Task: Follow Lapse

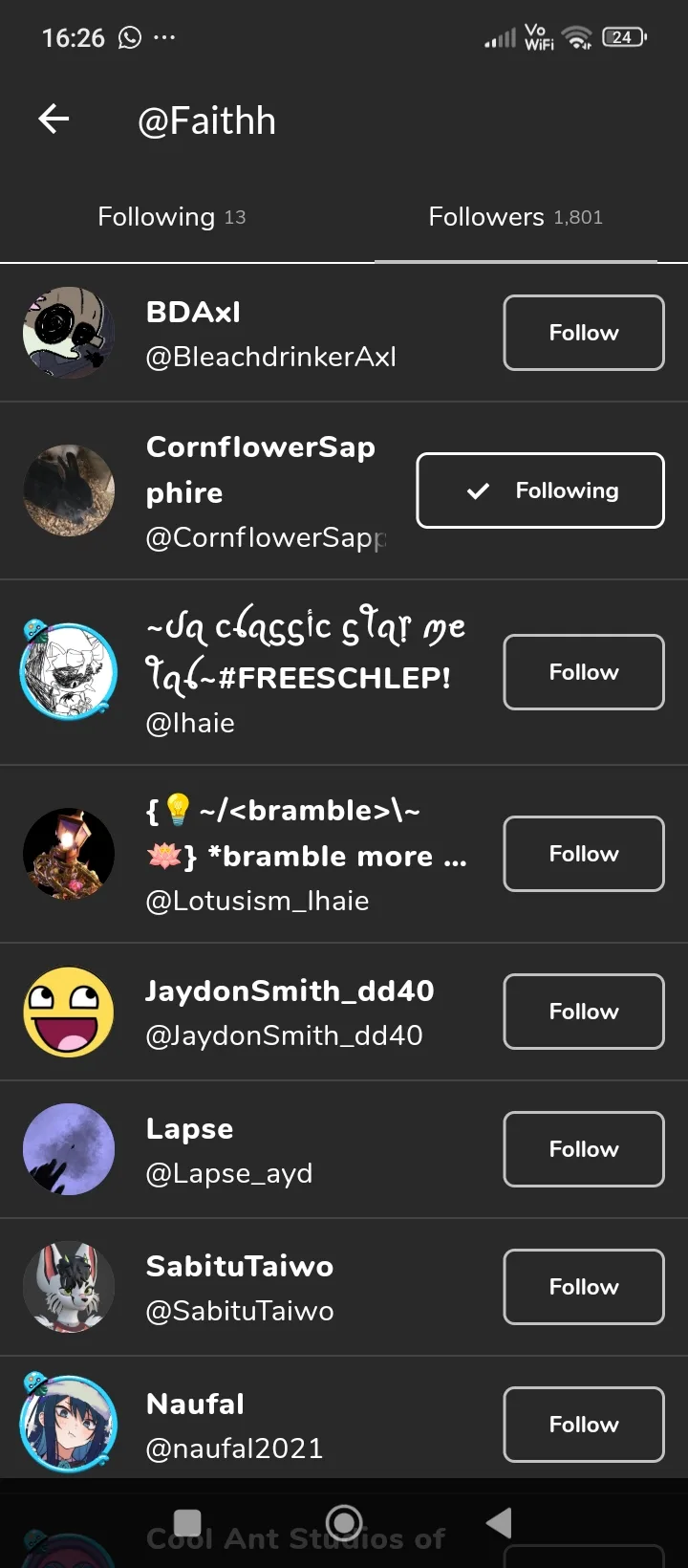Action: click(583, 1149)
